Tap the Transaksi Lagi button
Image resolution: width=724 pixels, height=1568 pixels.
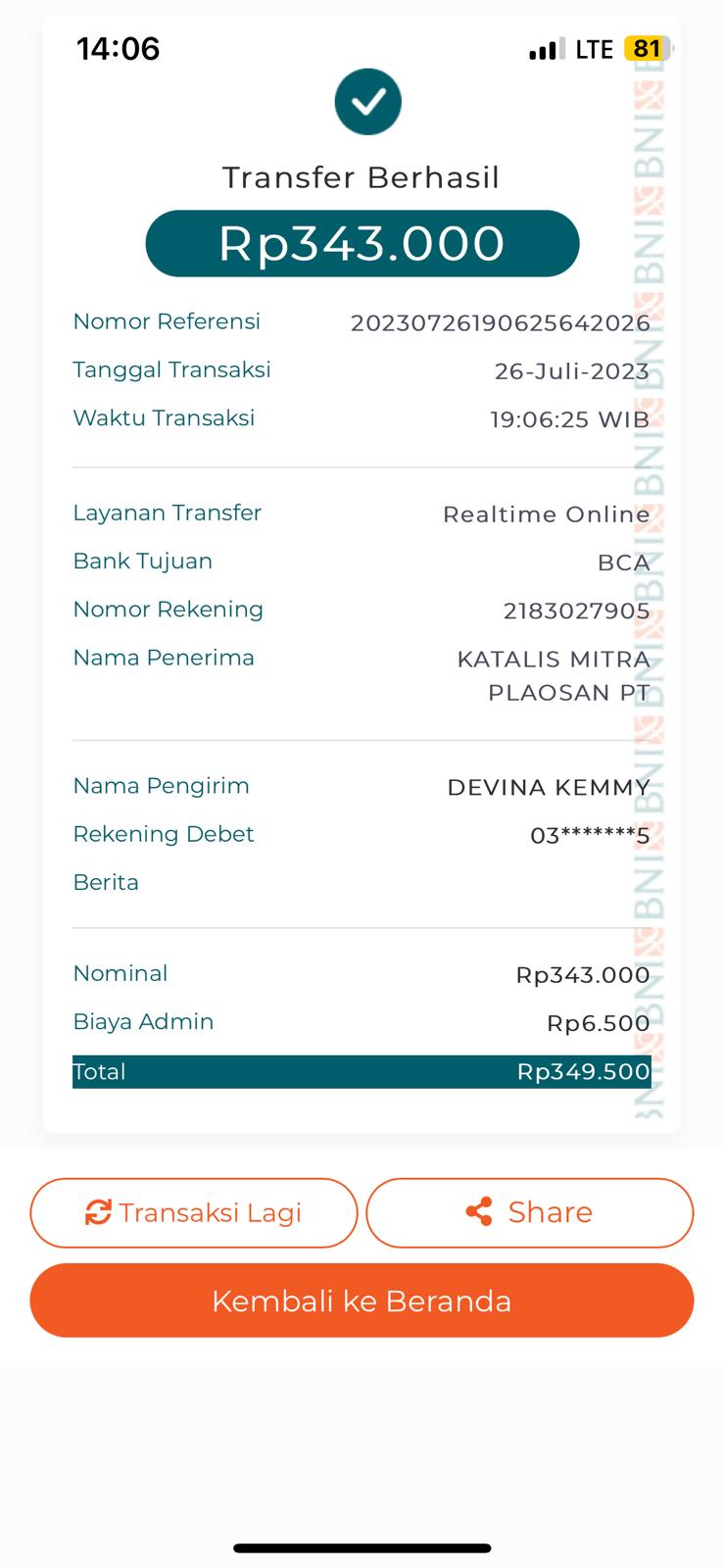(x=194, y=1212)
